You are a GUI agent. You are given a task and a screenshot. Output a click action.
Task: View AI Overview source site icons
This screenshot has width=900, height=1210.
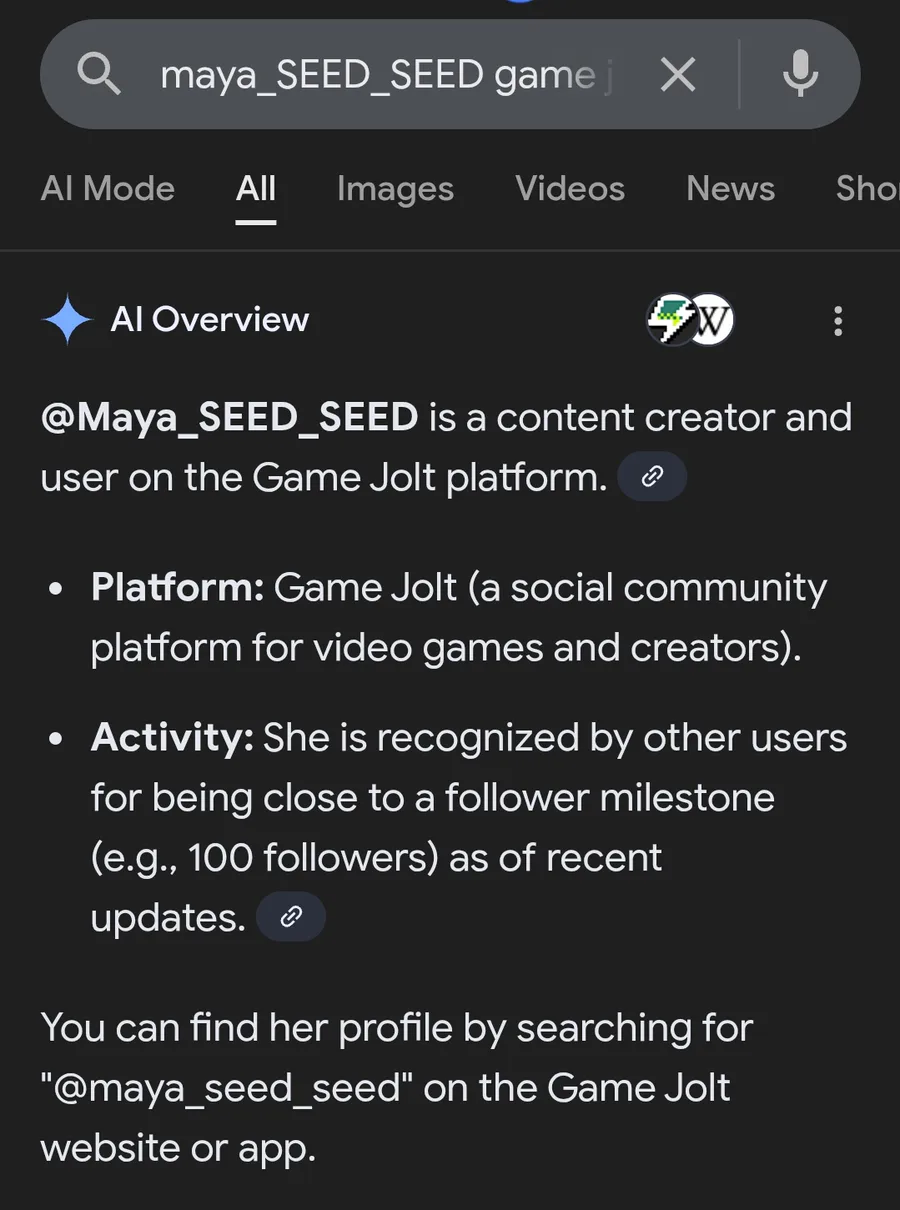pos(691,321)
